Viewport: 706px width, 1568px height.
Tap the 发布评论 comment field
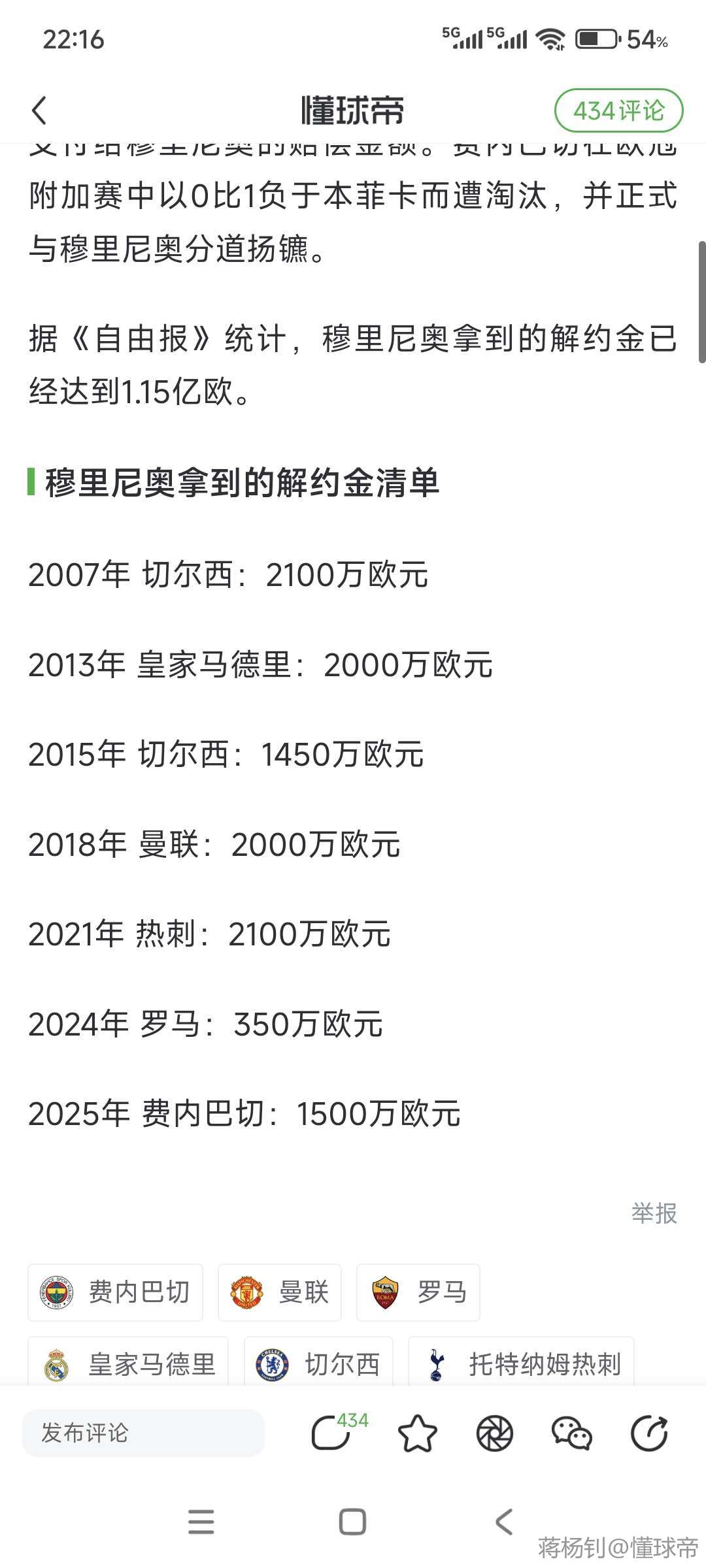pyautogui.click(x=143, y=1433)
